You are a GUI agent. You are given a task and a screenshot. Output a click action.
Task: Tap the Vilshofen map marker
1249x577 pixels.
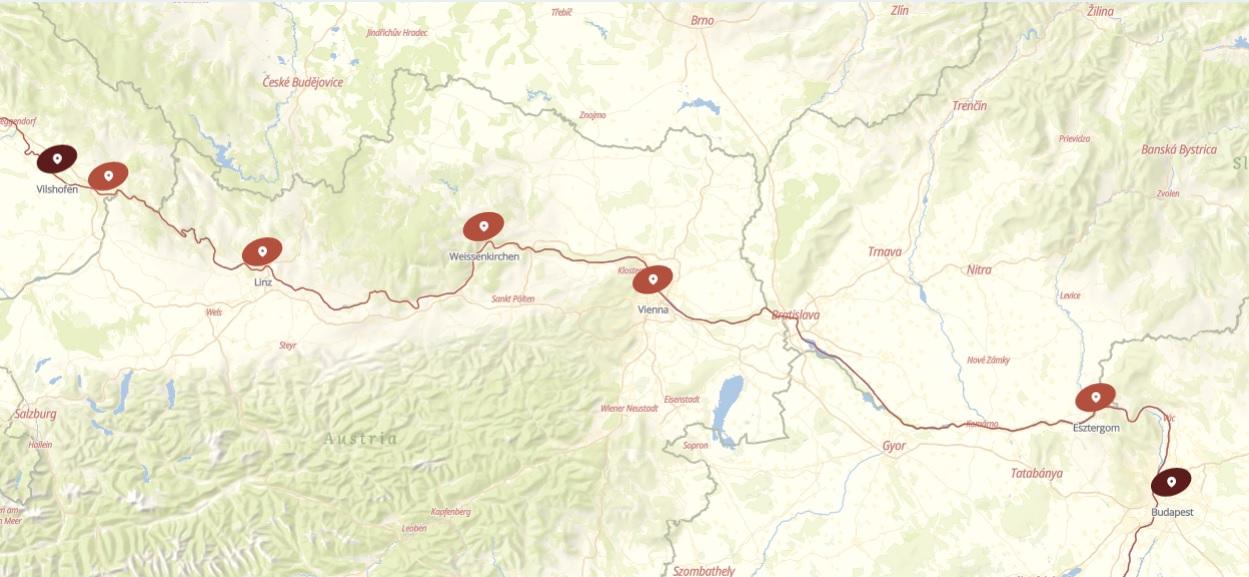point(57,159)
